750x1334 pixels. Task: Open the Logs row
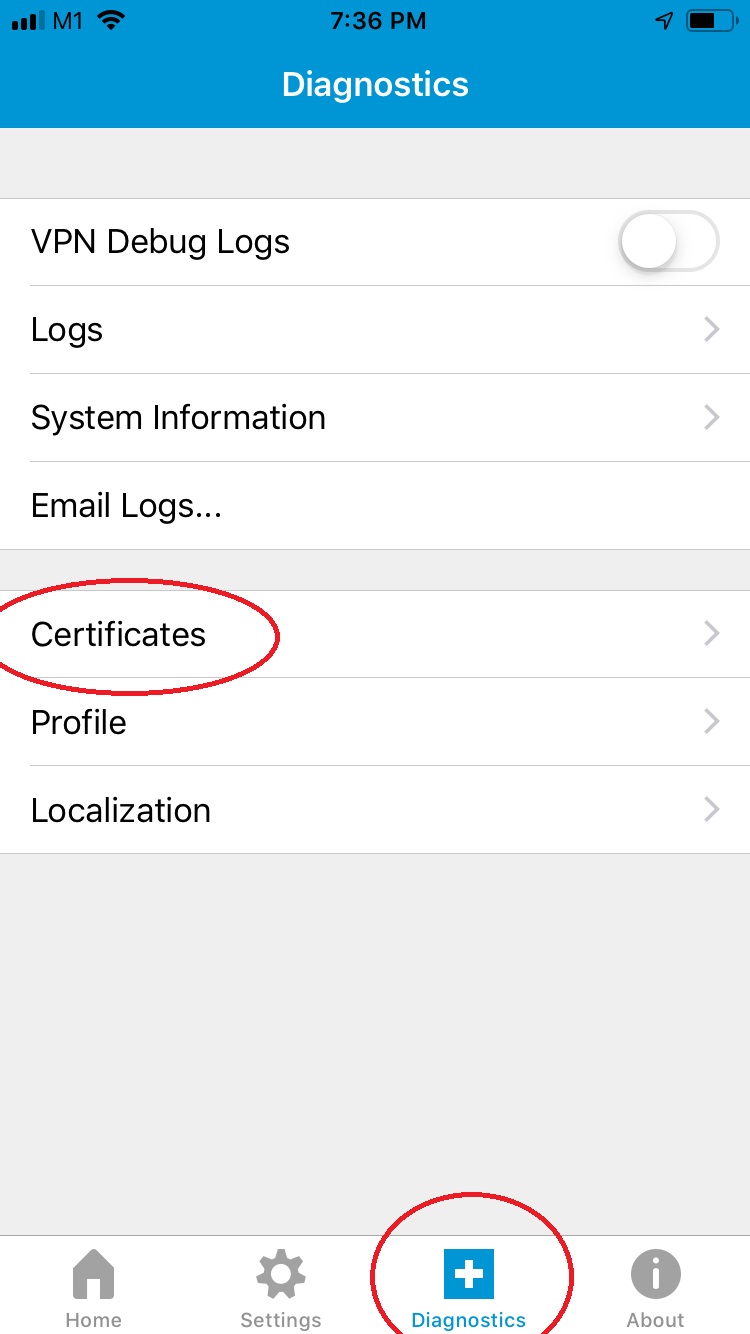[x=375, y=330]
